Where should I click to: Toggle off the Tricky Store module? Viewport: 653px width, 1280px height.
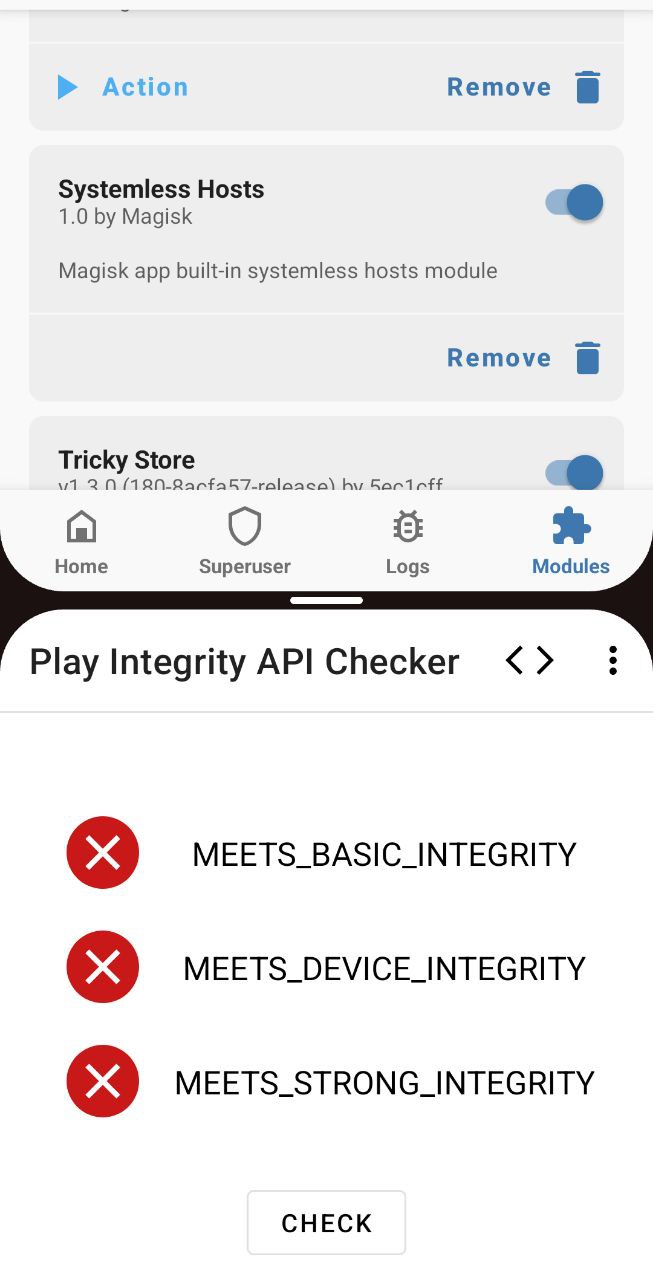574,472
